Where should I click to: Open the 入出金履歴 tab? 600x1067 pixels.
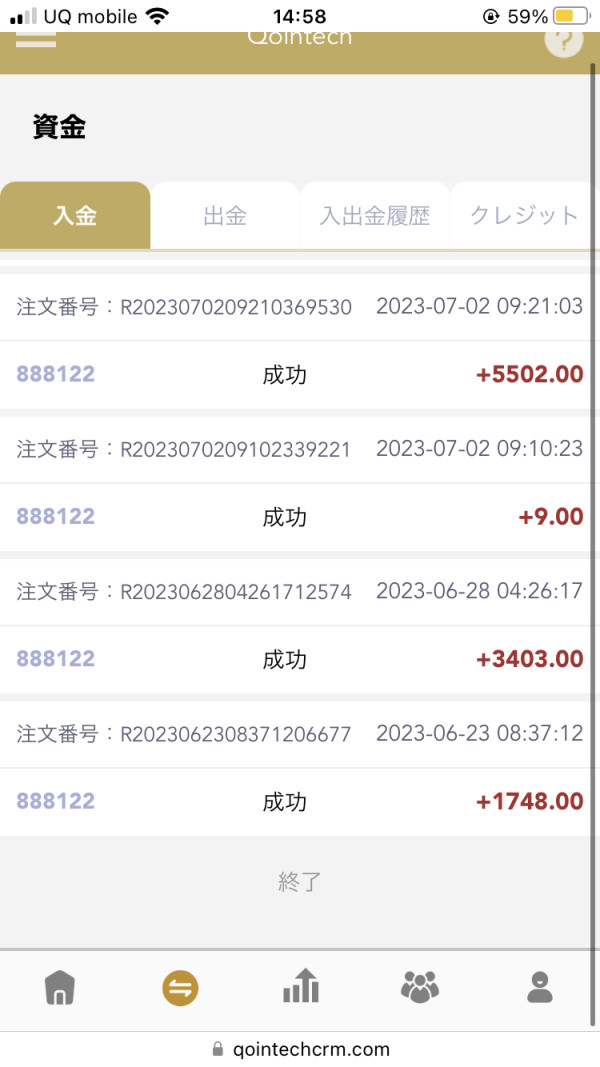[375, 216]
